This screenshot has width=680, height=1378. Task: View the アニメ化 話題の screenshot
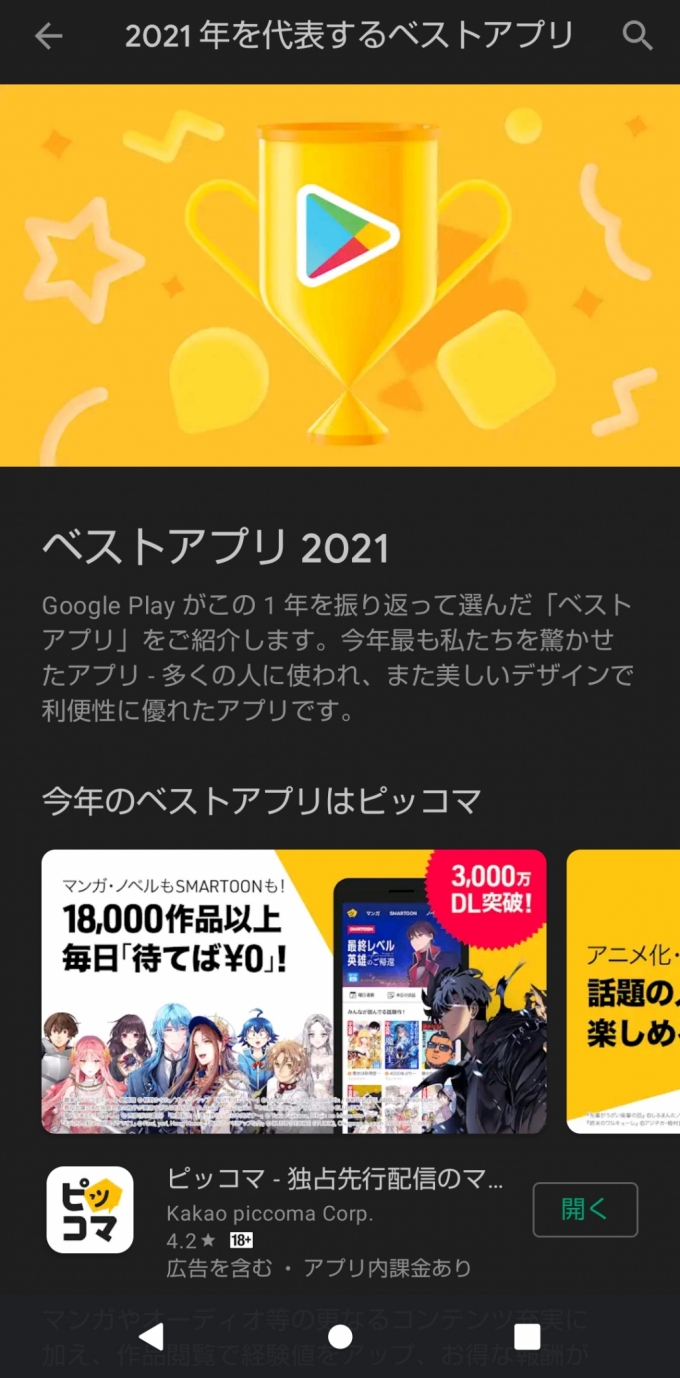tap(624, 991)
